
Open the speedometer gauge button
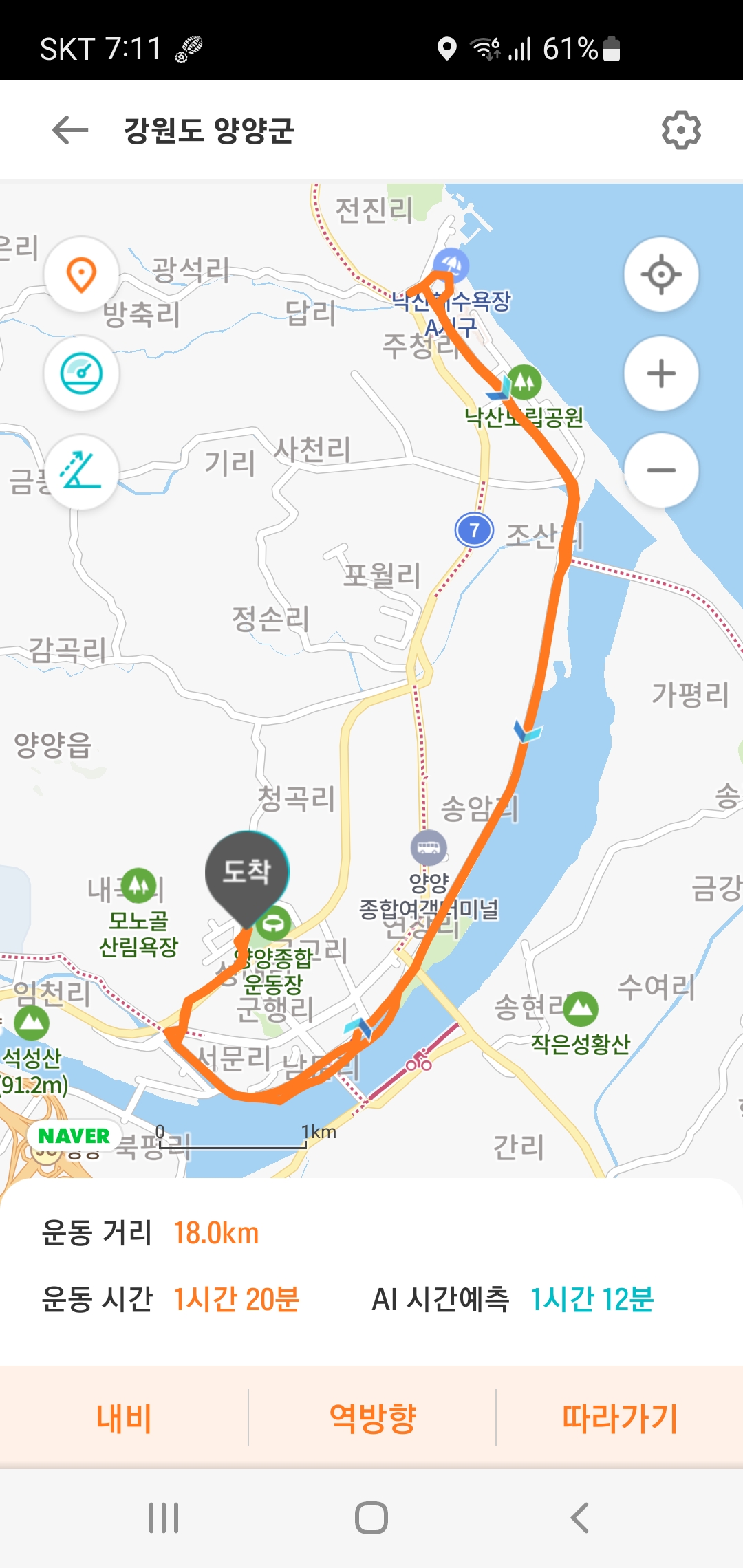[81, 373]
